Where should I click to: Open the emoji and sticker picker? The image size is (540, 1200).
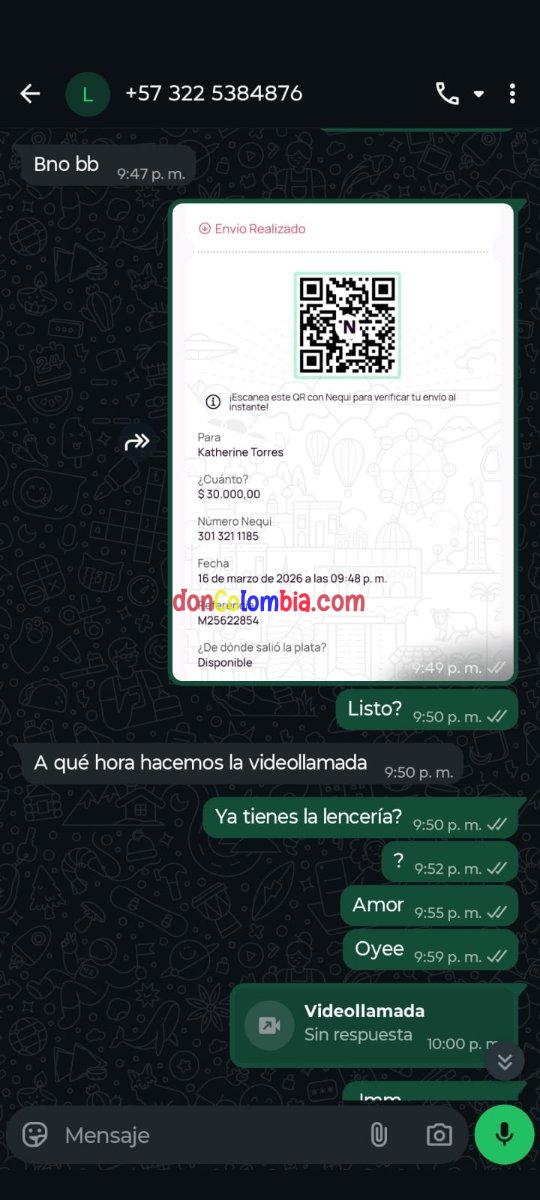pyautogui.click(x=35, y=1135)
